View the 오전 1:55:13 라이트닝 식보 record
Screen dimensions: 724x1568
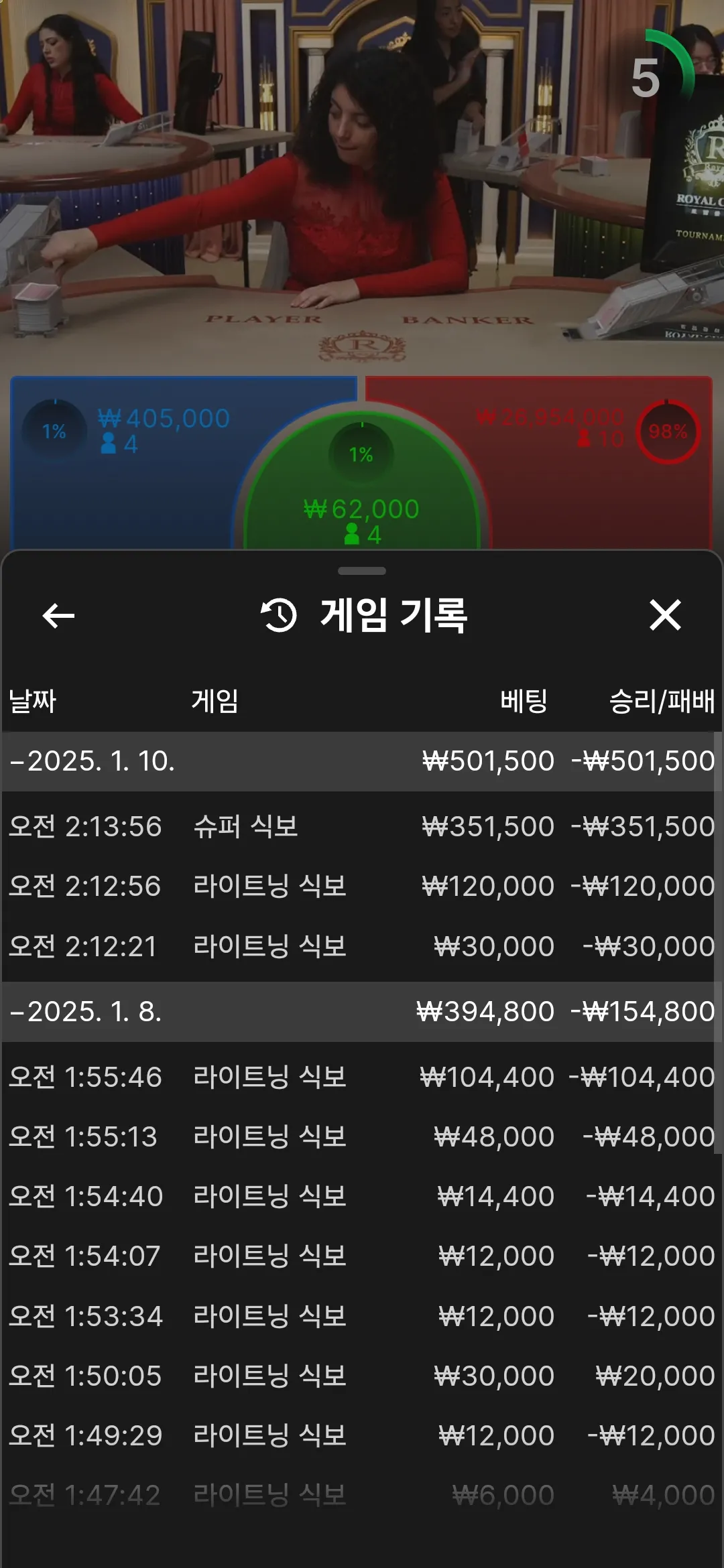361,1136
